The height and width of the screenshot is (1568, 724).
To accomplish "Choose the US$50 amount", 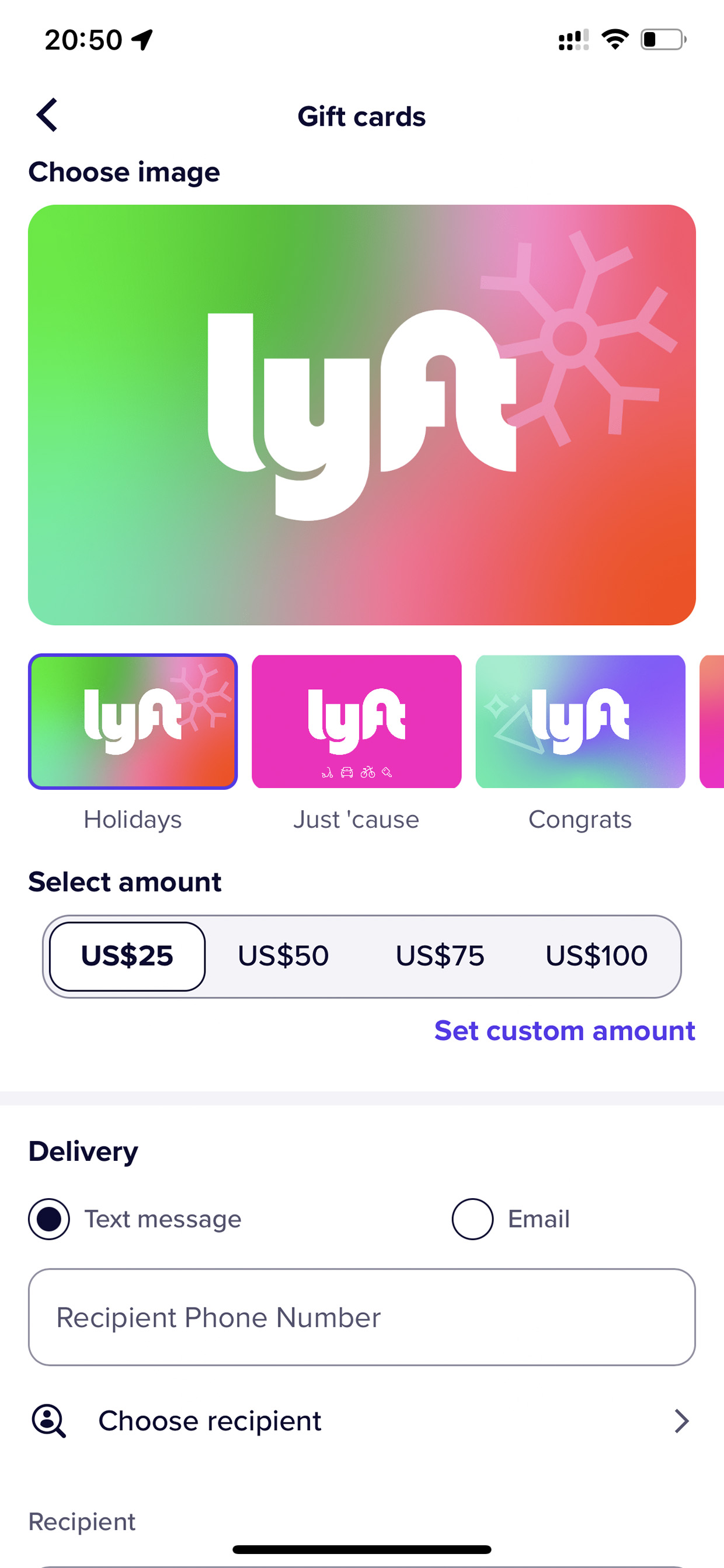I will (x=284, y=956).
